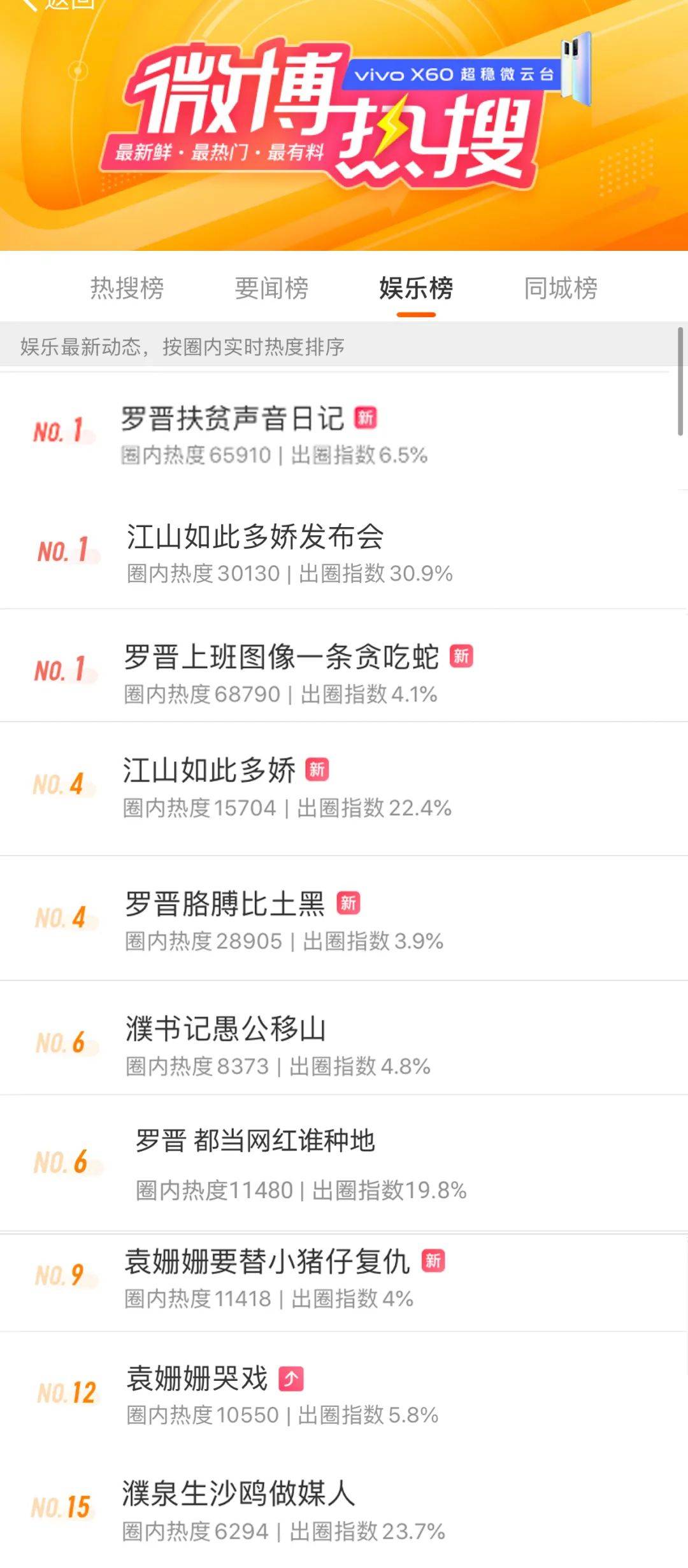This screenshot has height=1568, width=688.
Task: Open the 江山如此多娇 topic with 热度15704
Action: click(x=209, y=770)
